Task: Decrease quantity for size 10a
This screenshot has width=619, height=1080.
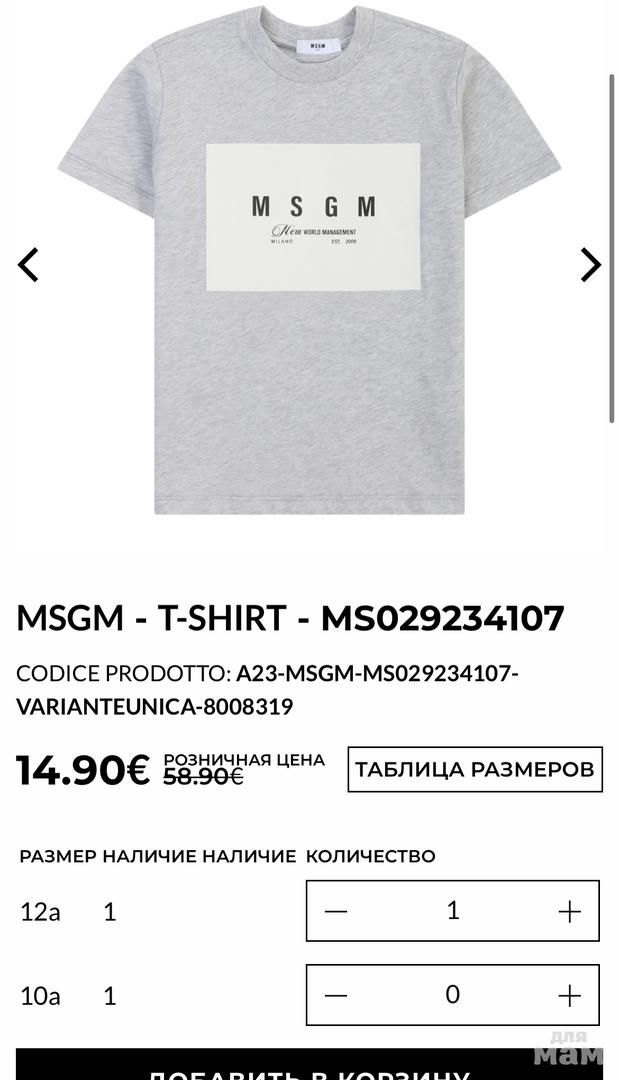Action: (337, 995)
